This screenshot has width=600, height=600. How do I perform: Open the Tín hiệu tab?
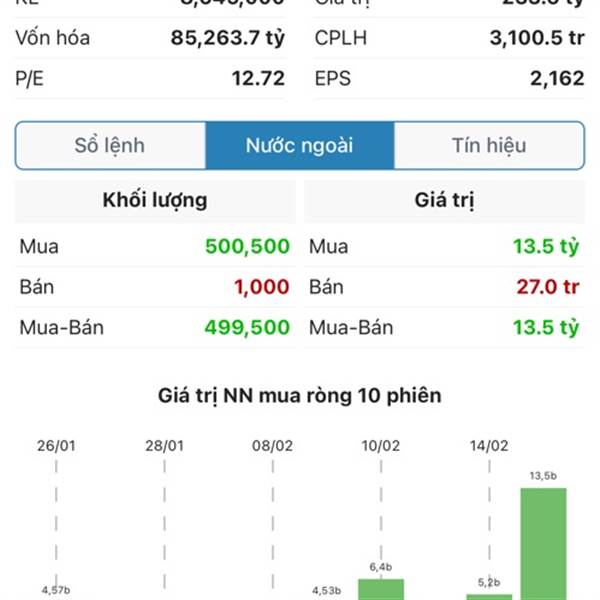[x=489, y=146]
